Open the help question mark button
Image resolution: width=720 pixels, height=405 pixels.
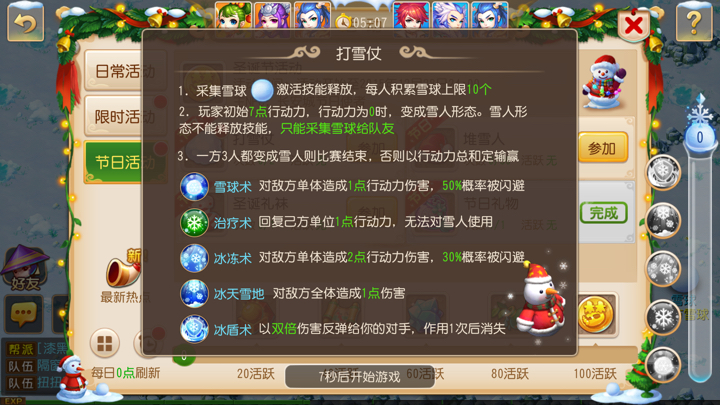point(693,21)
